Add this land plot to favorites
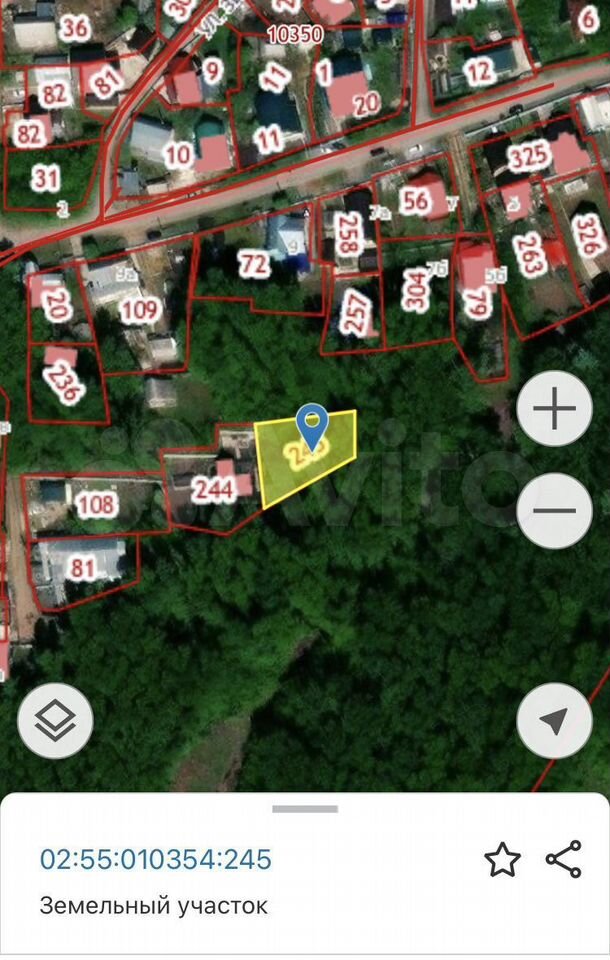Viewport: 610px width, 960px height. click(502, 860)
